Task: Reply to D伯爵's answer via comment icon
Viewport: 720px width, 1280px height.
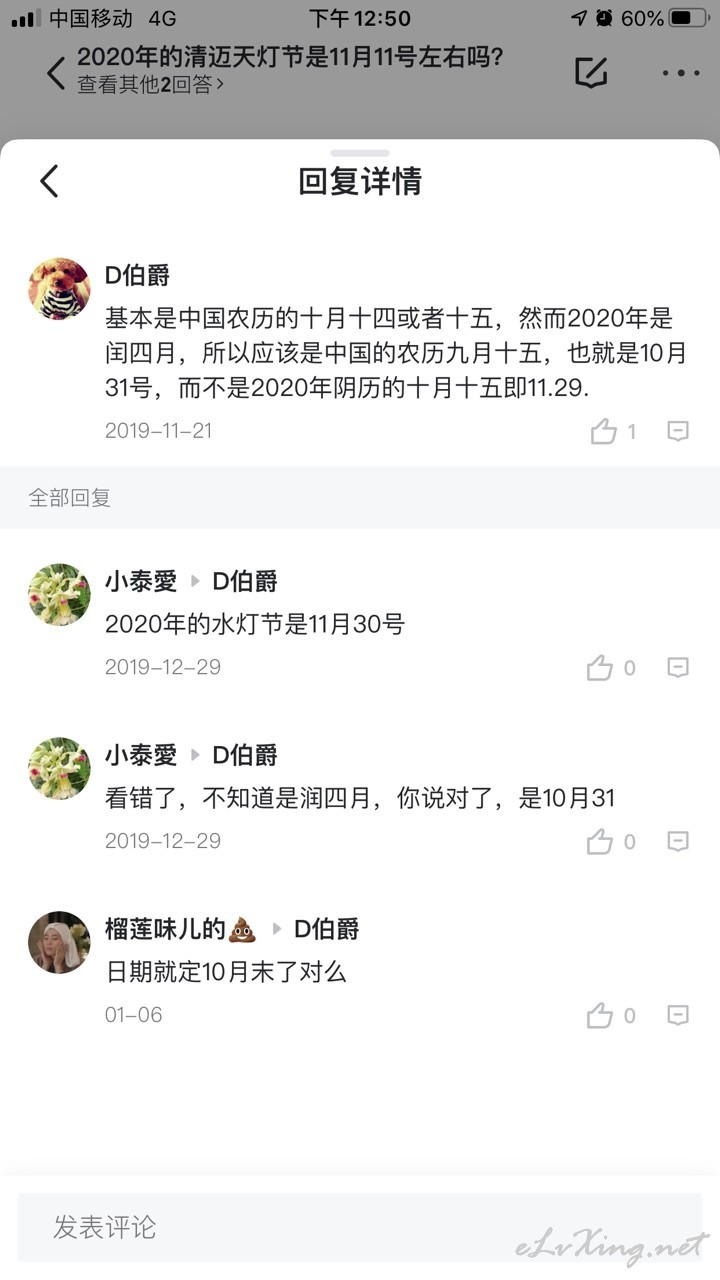Action: pyautogui.click(x=678, y=432)
